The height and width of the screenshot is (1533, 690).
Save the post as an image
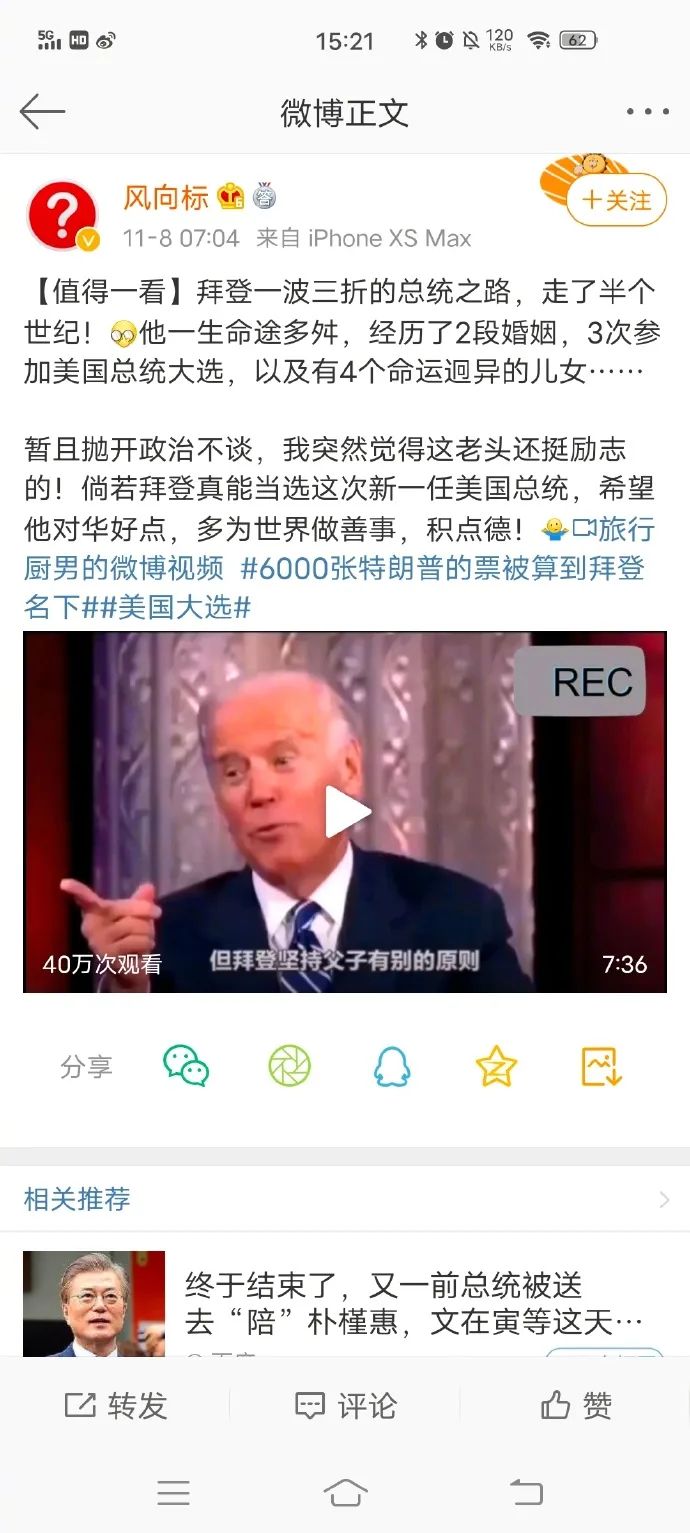pos(602,1066)
